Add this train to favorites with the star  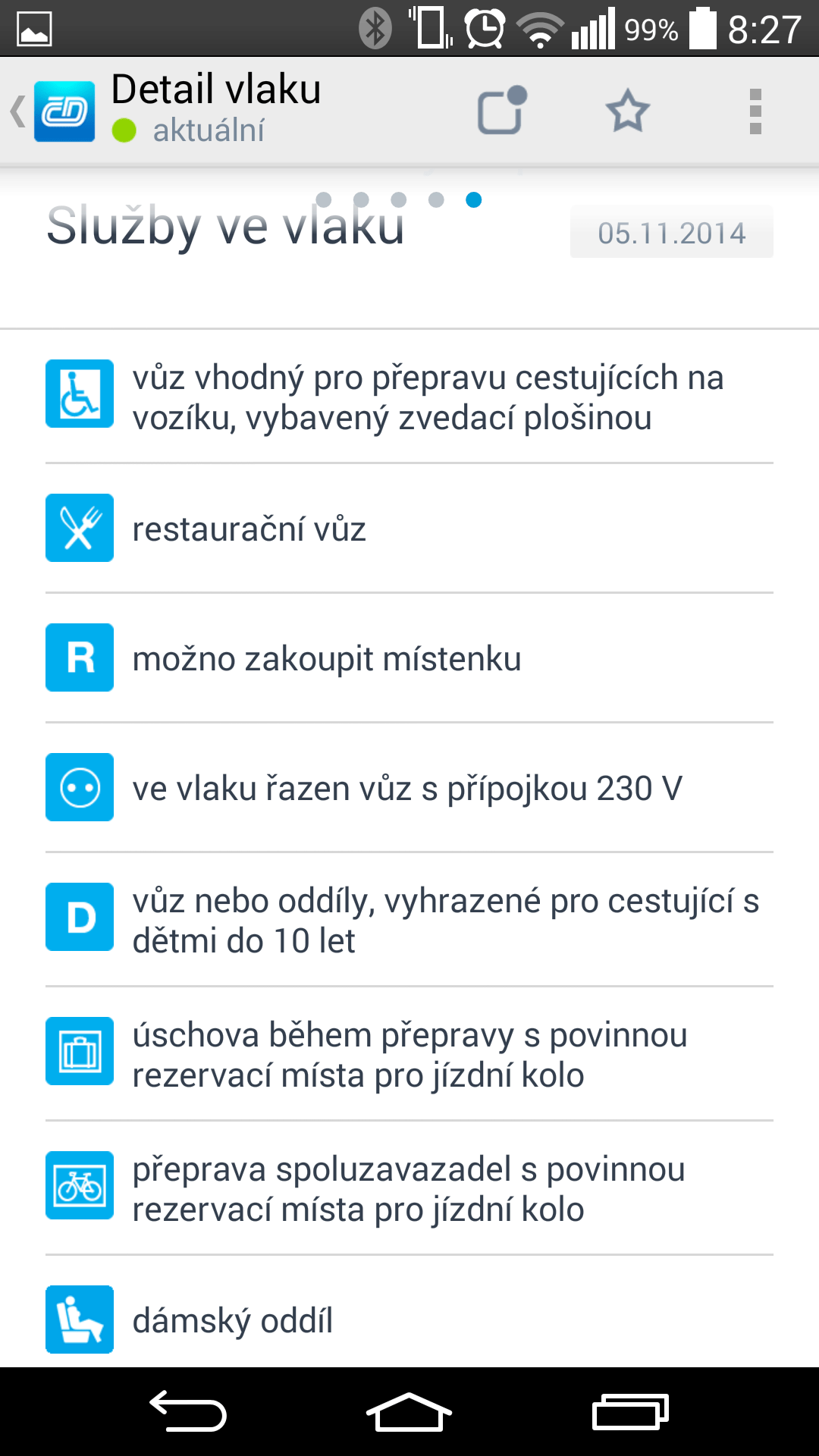click(x=628, y=111)
